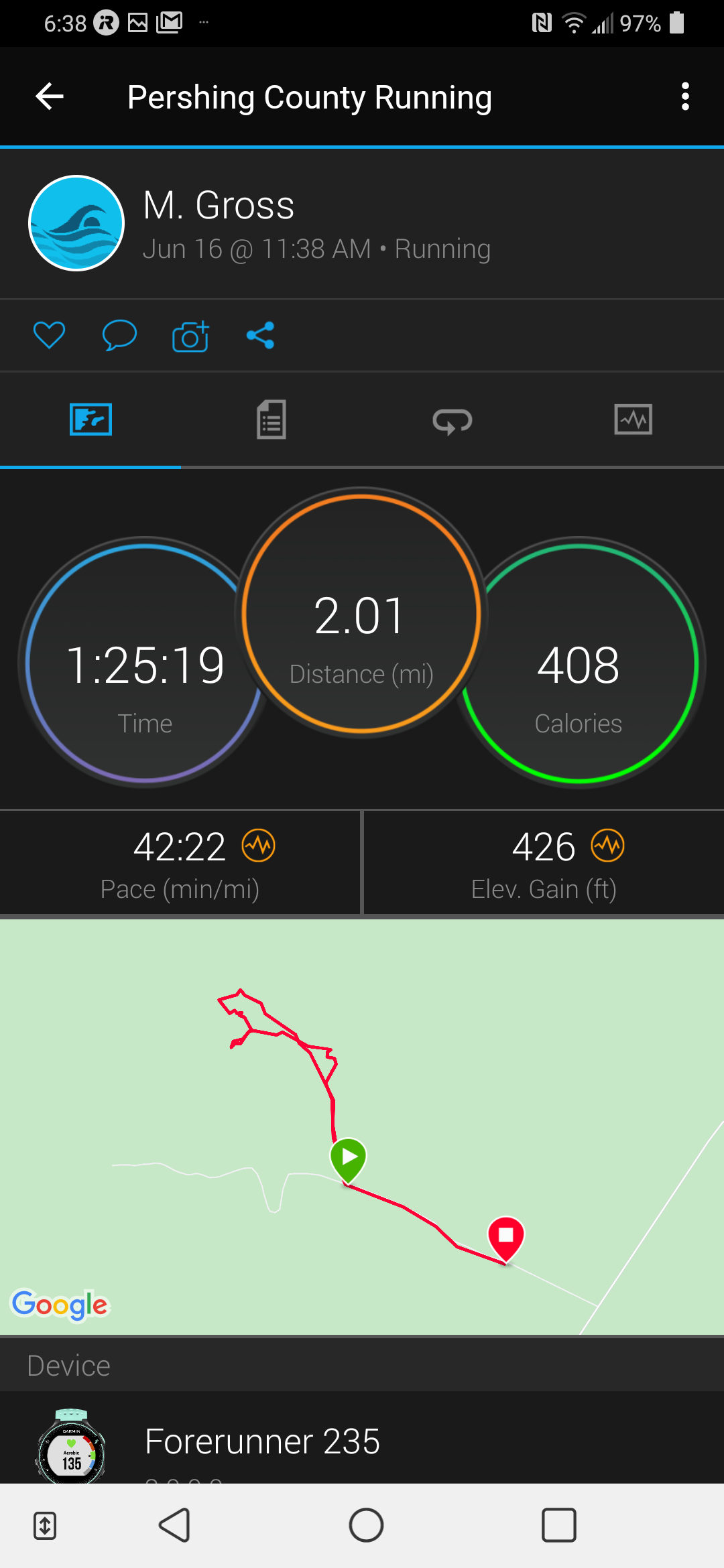Share this running activity
This screenshot has width=724, height=1568.
click(260, 335)
